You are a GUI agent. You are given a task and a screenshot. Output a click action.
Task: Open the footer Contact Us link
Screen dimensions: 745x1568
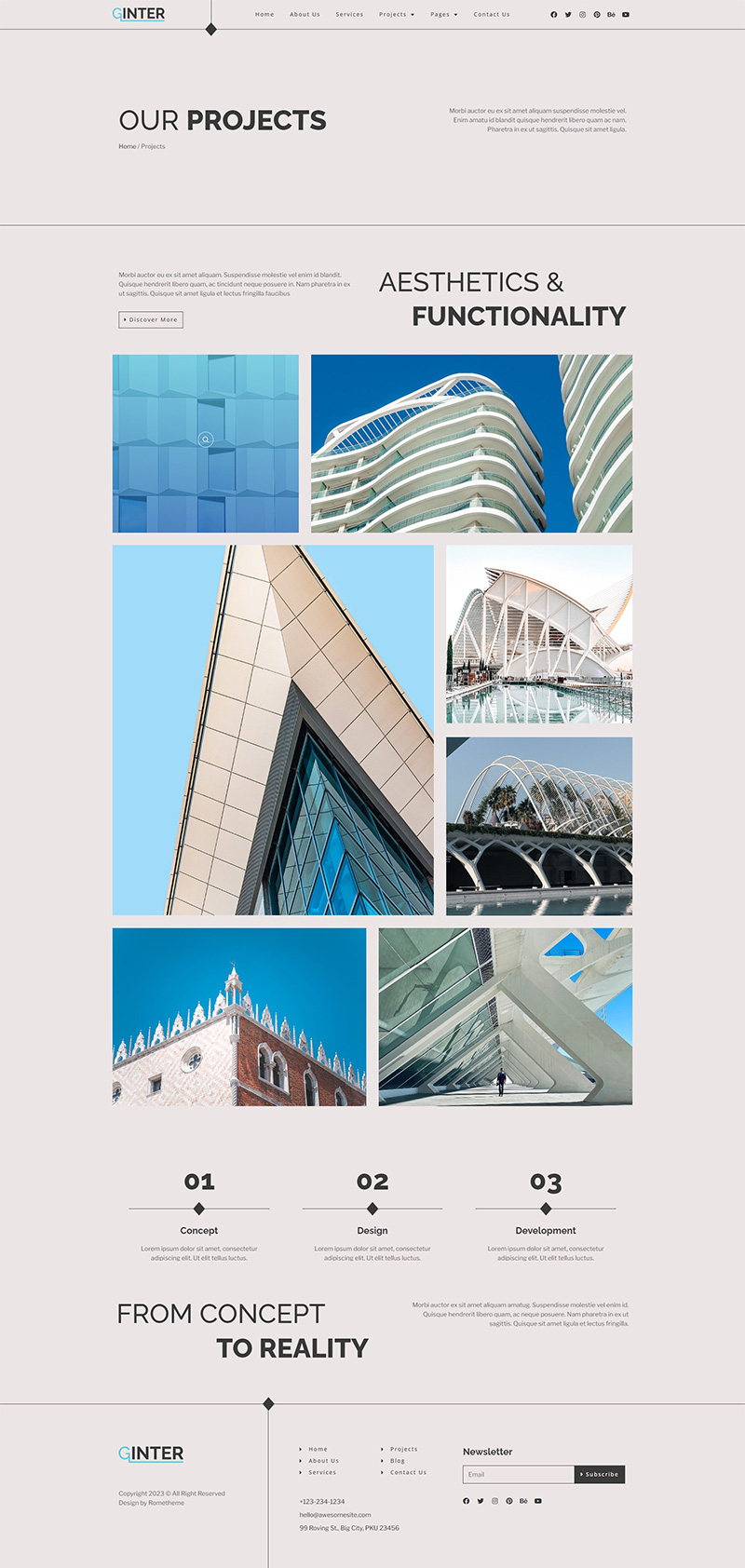tap(408, 1472)
